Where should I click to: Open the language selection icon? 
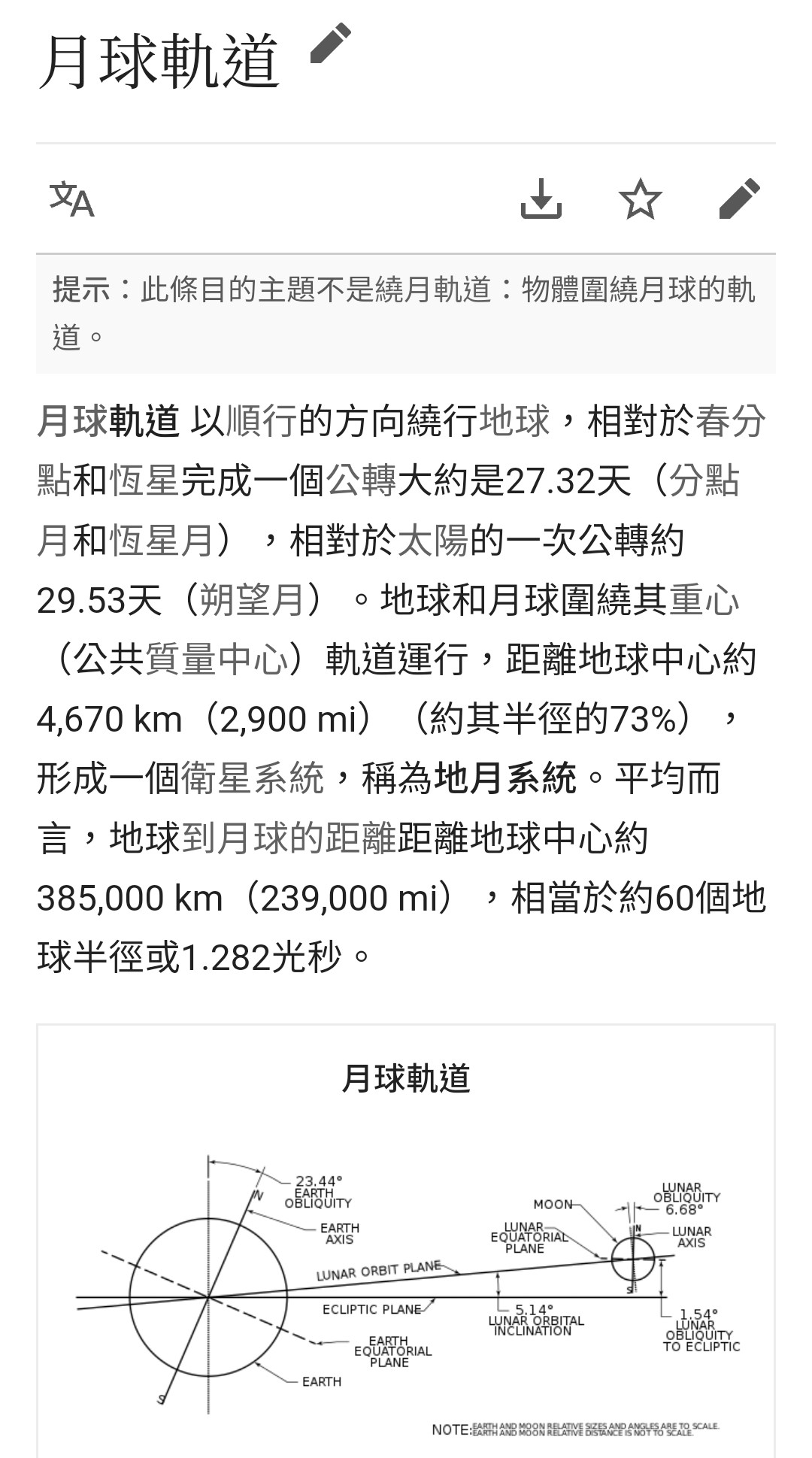point(72,199)
